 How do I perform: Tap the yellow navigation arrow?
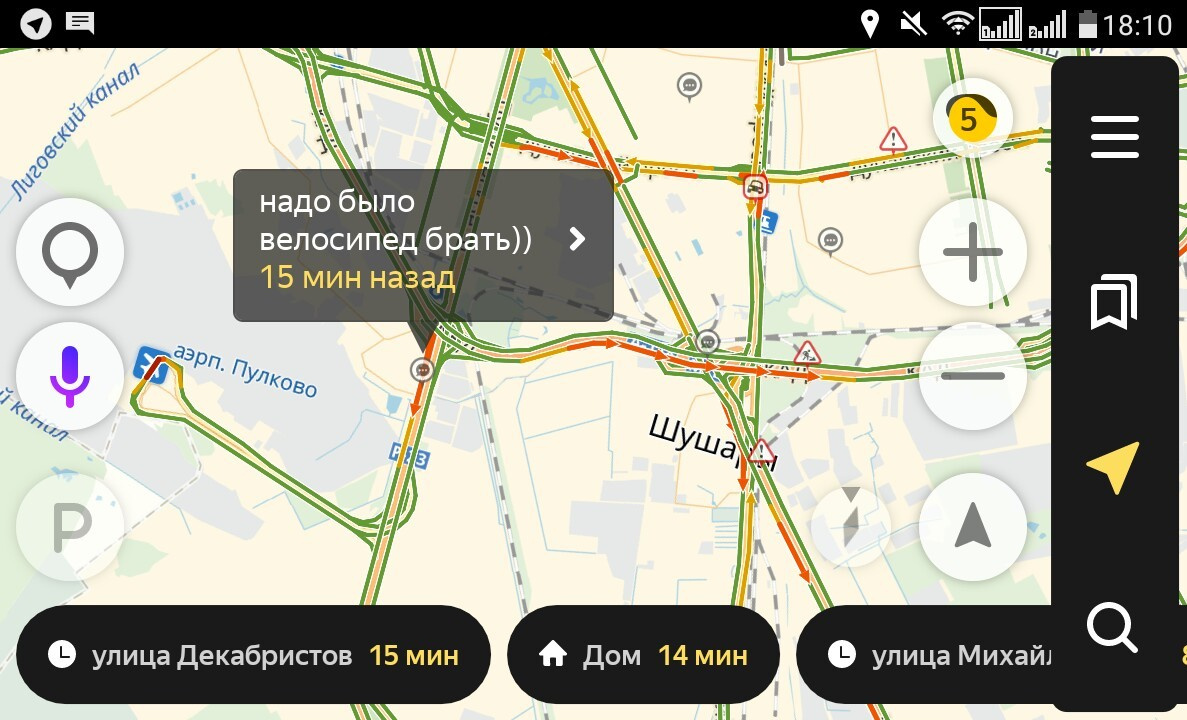tap(1112, 467)
